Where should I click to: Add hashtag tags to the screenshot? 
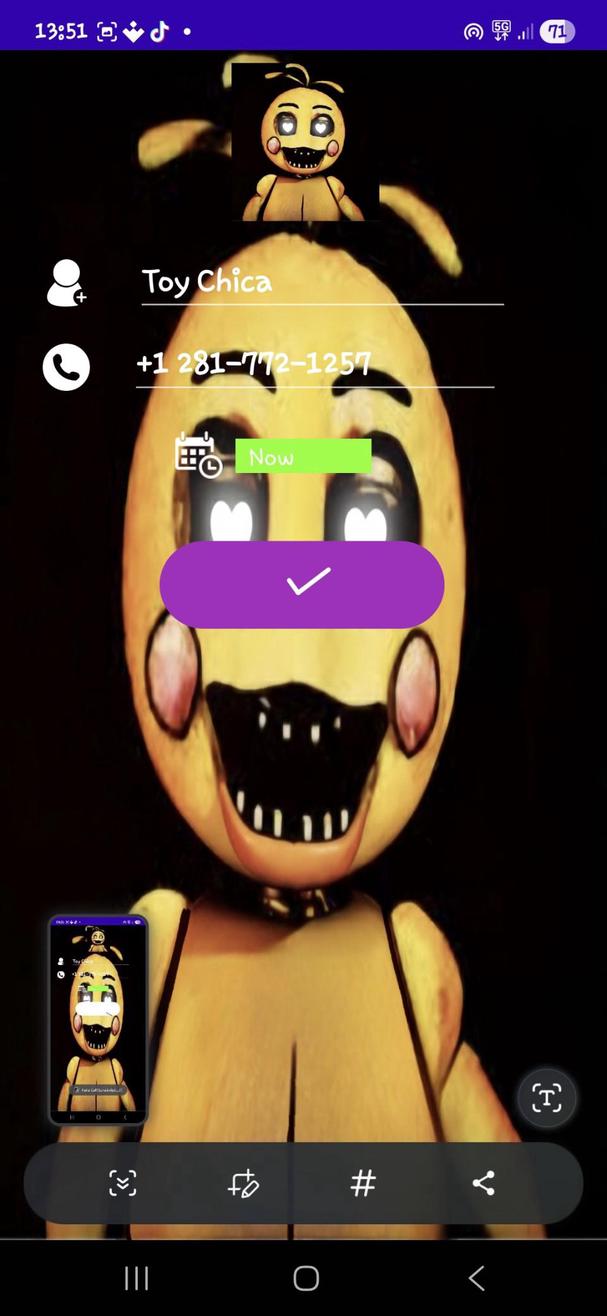tap(363, 1184)
